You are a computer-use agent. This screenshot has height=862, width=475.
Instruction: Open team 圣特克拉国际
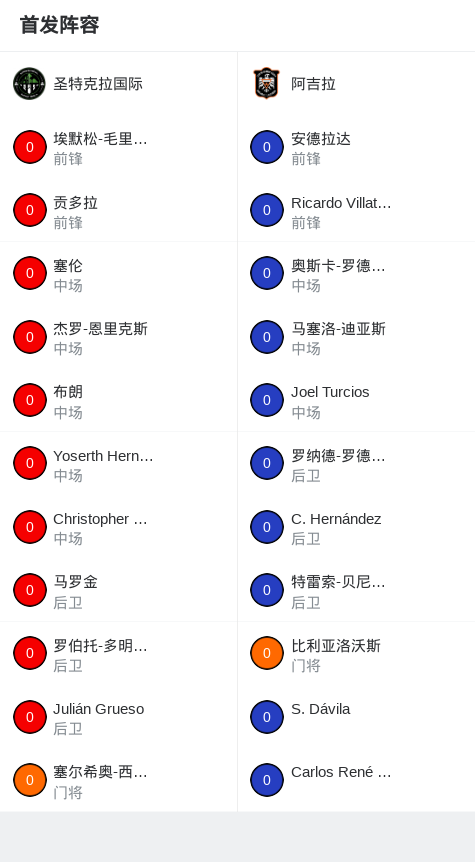[119, 84]
